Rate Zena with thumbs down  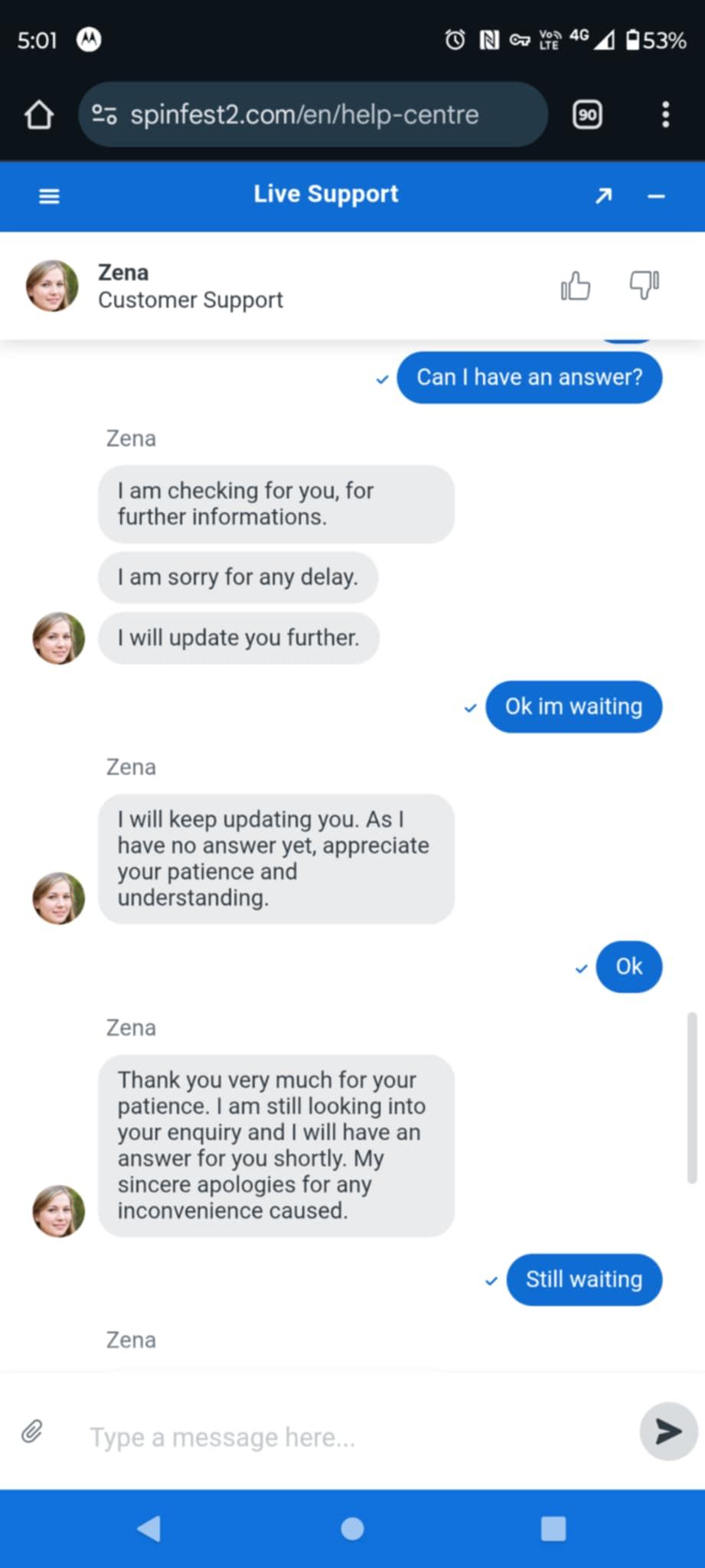644,285
